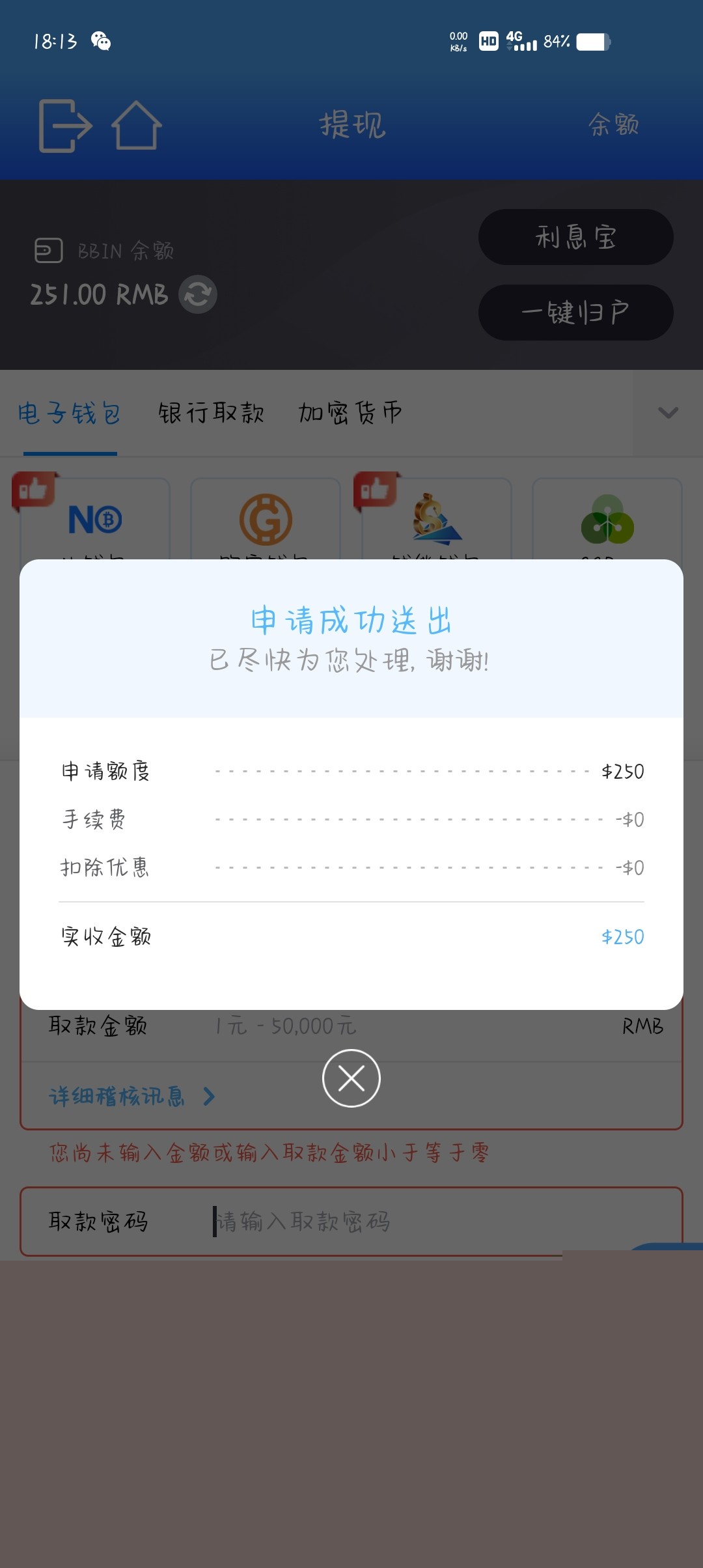
Task: Tap the 利息宝 button
Action: tap(576, 238)
